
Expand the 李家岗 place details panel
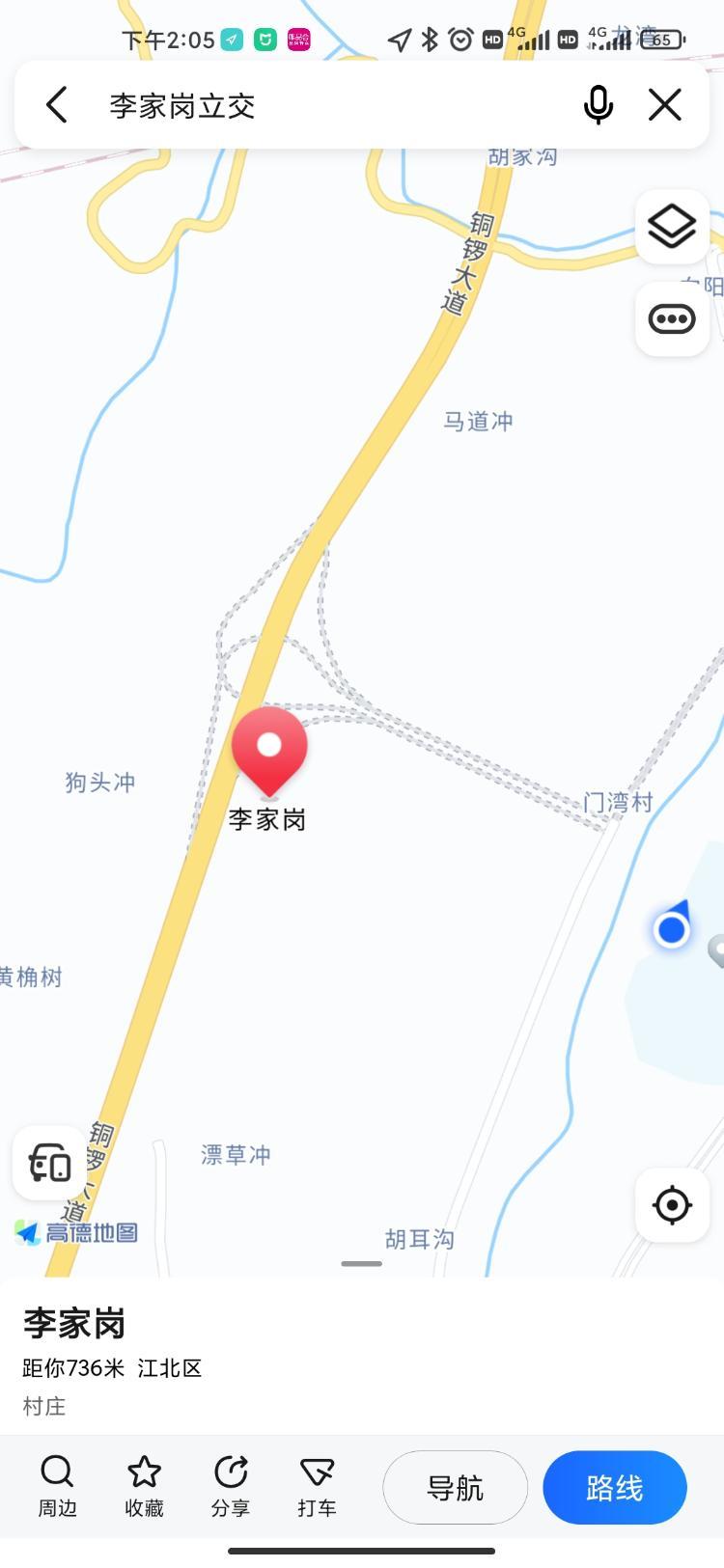362,1356
